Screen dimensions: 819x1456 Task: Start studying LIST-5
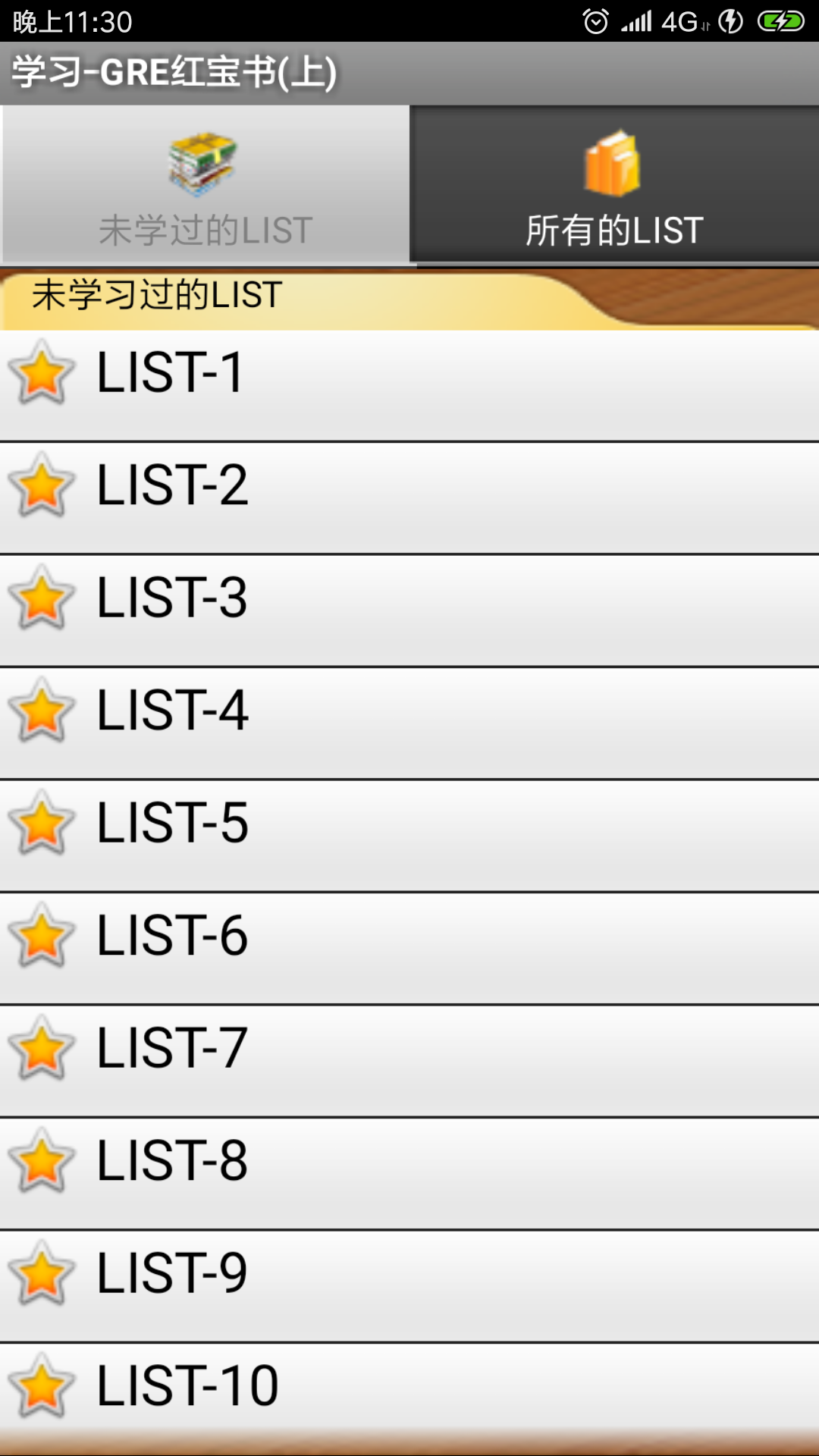click(x=409, y=836)
